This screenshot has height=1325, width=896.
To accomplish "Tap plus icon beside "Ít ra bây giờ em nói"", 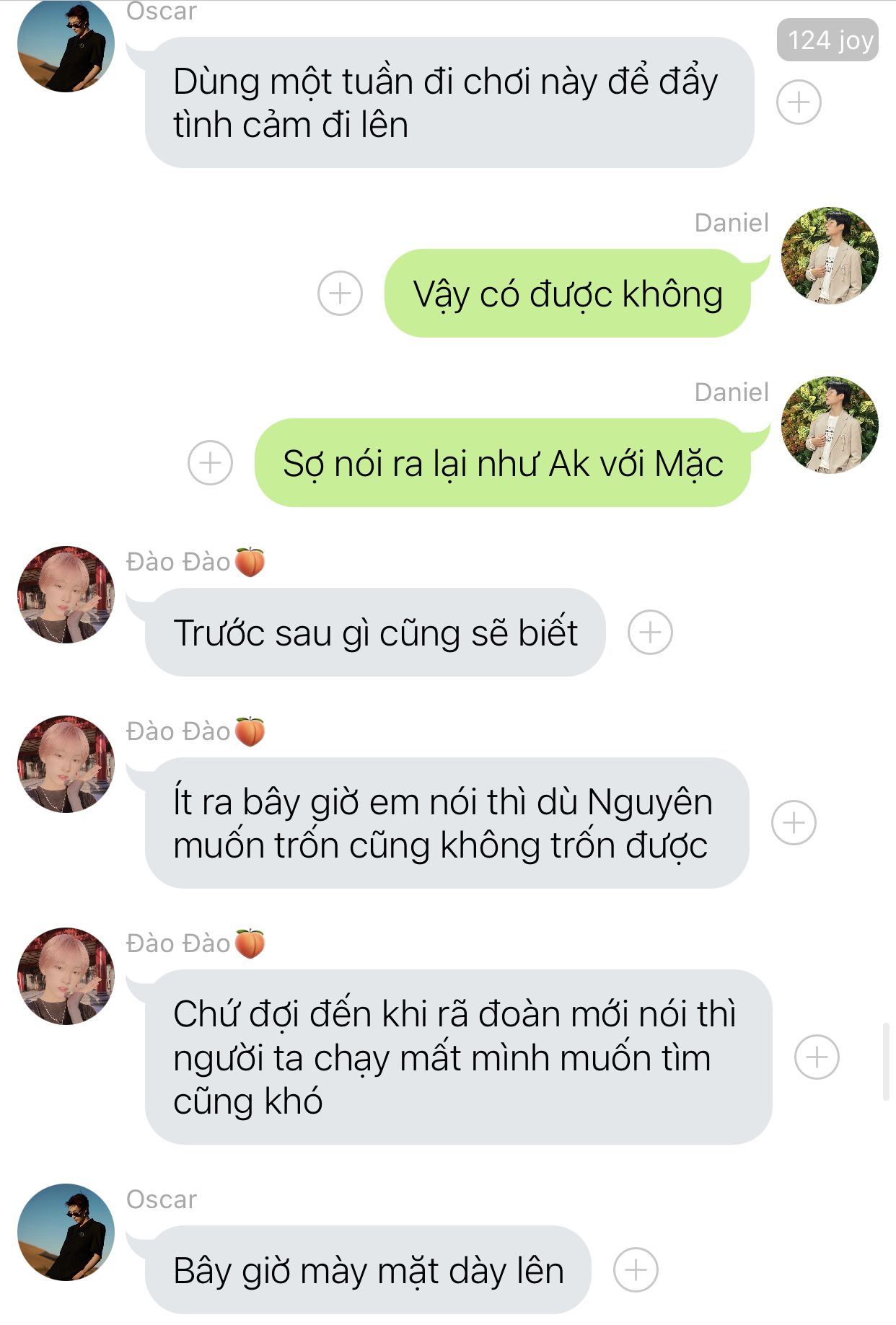I will 794,822.
